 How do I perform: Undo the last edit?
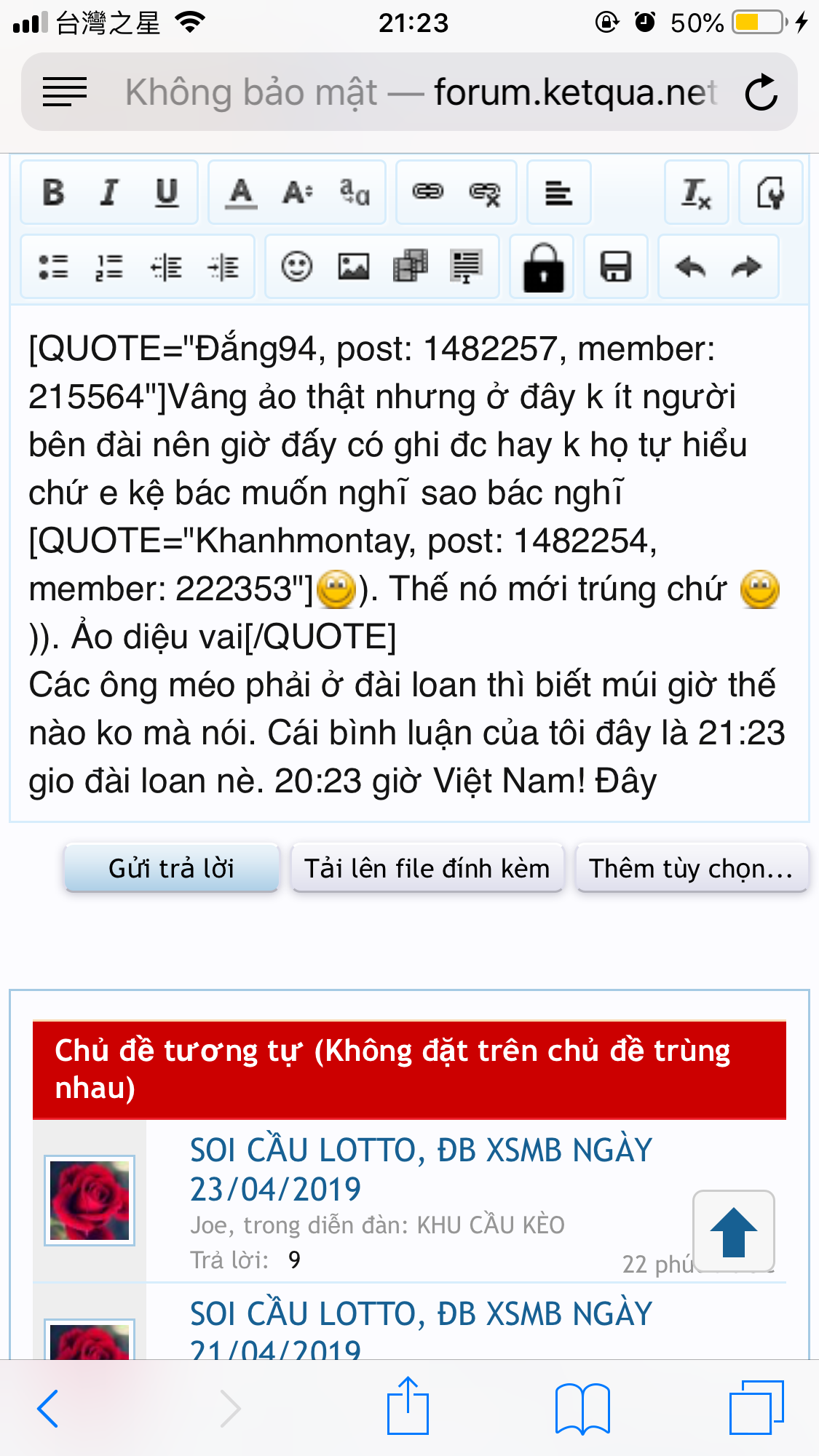pos(690,267)
